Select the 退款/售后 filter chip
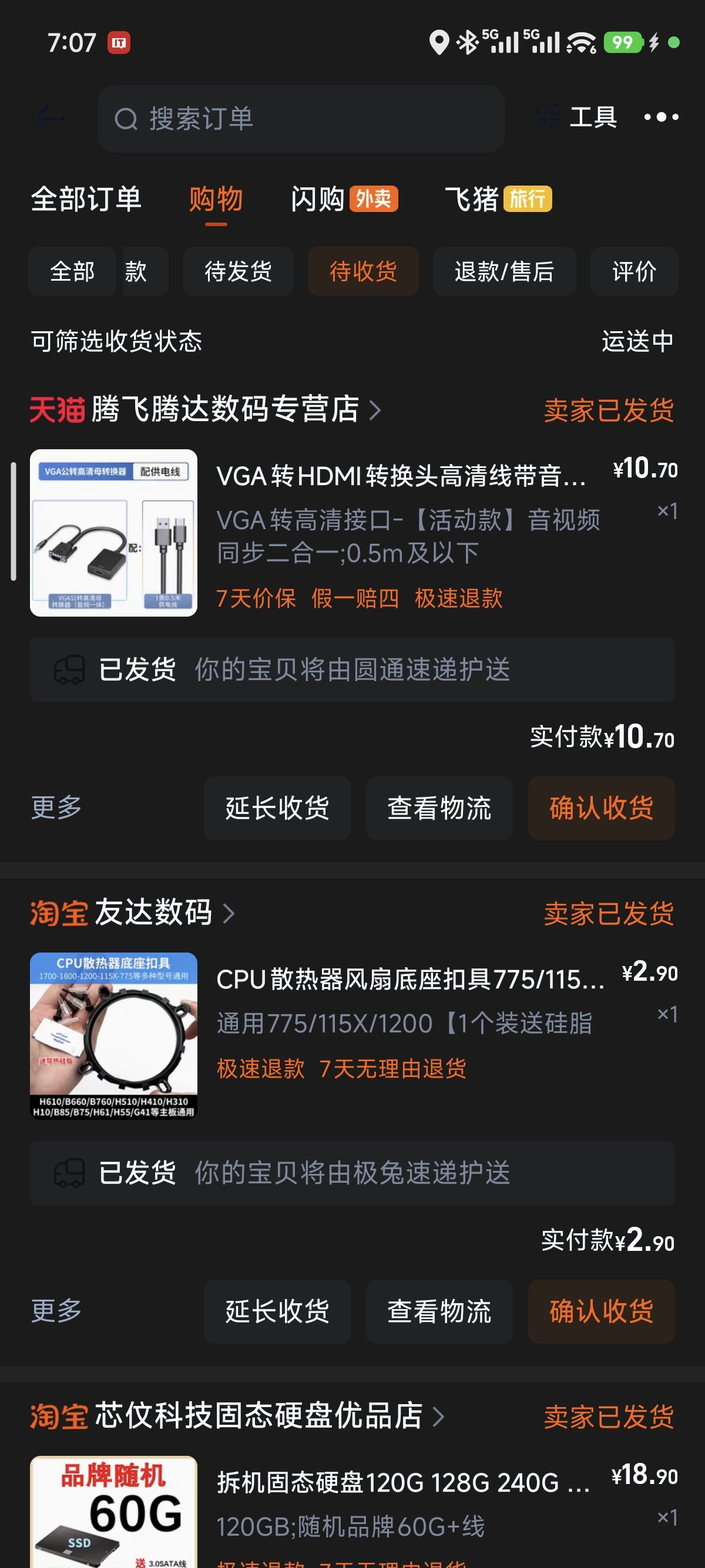 (503, 271)
